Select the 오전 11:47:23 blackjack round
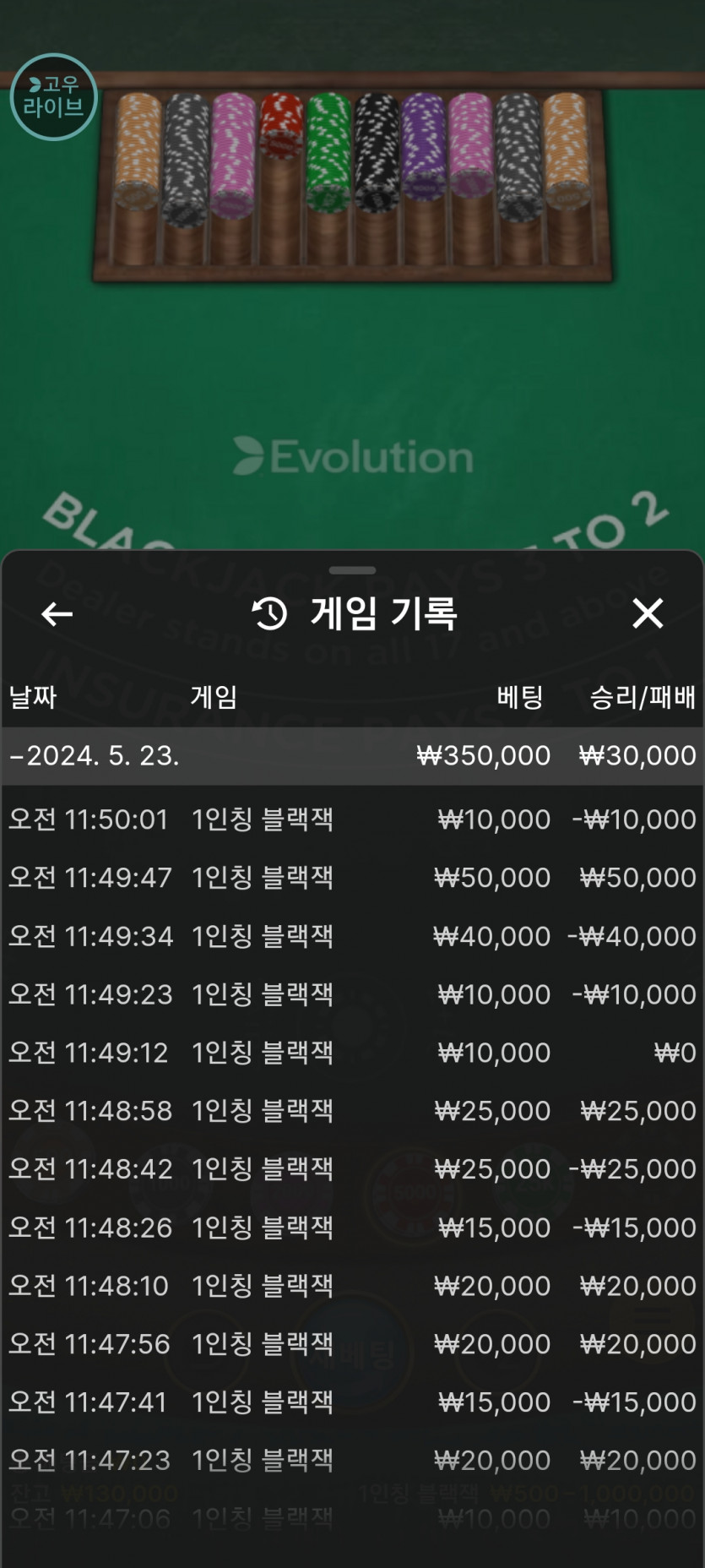Viewport: 705px width, 1568px height. [x=353, y=1461]
